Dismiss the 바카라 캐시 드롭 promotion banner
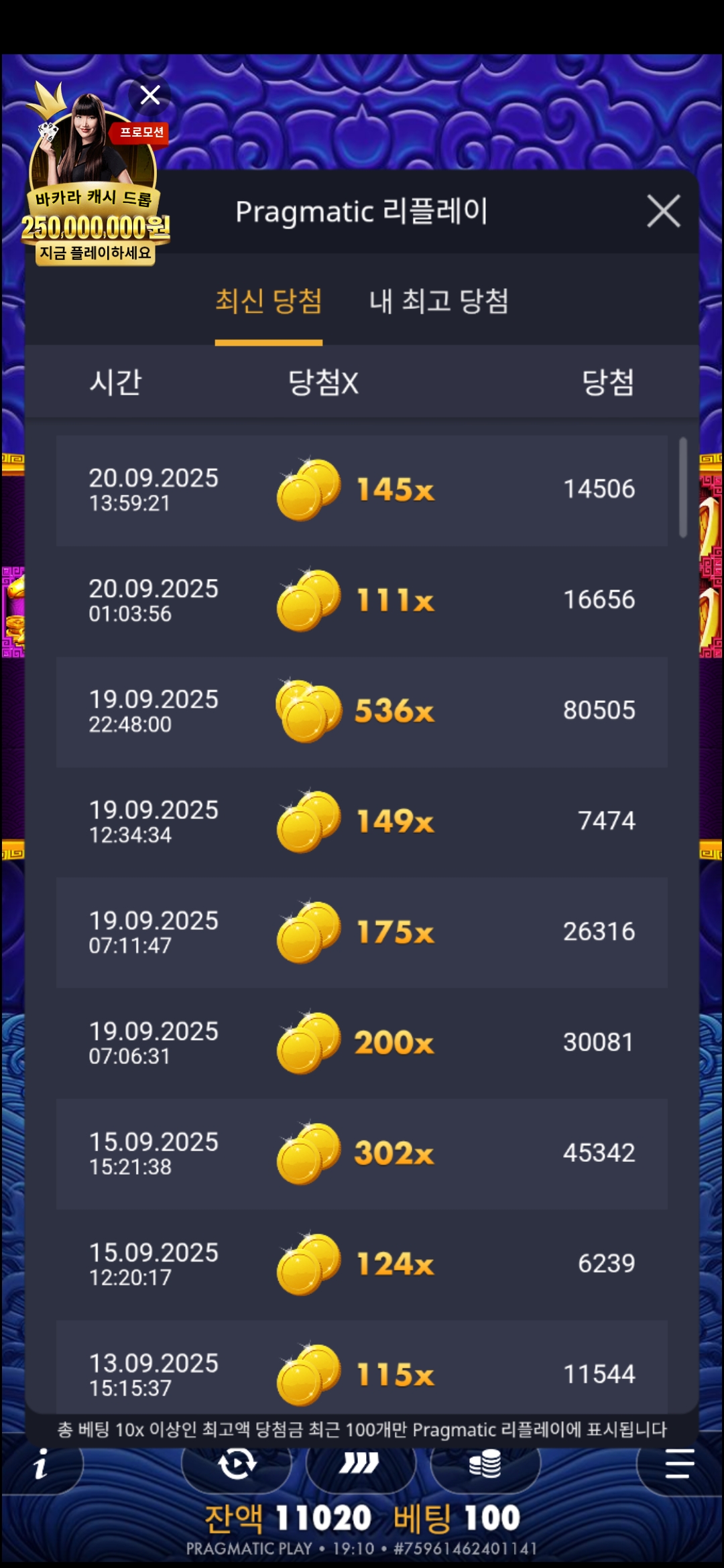 pyautogui.click(x=150, y=95)
